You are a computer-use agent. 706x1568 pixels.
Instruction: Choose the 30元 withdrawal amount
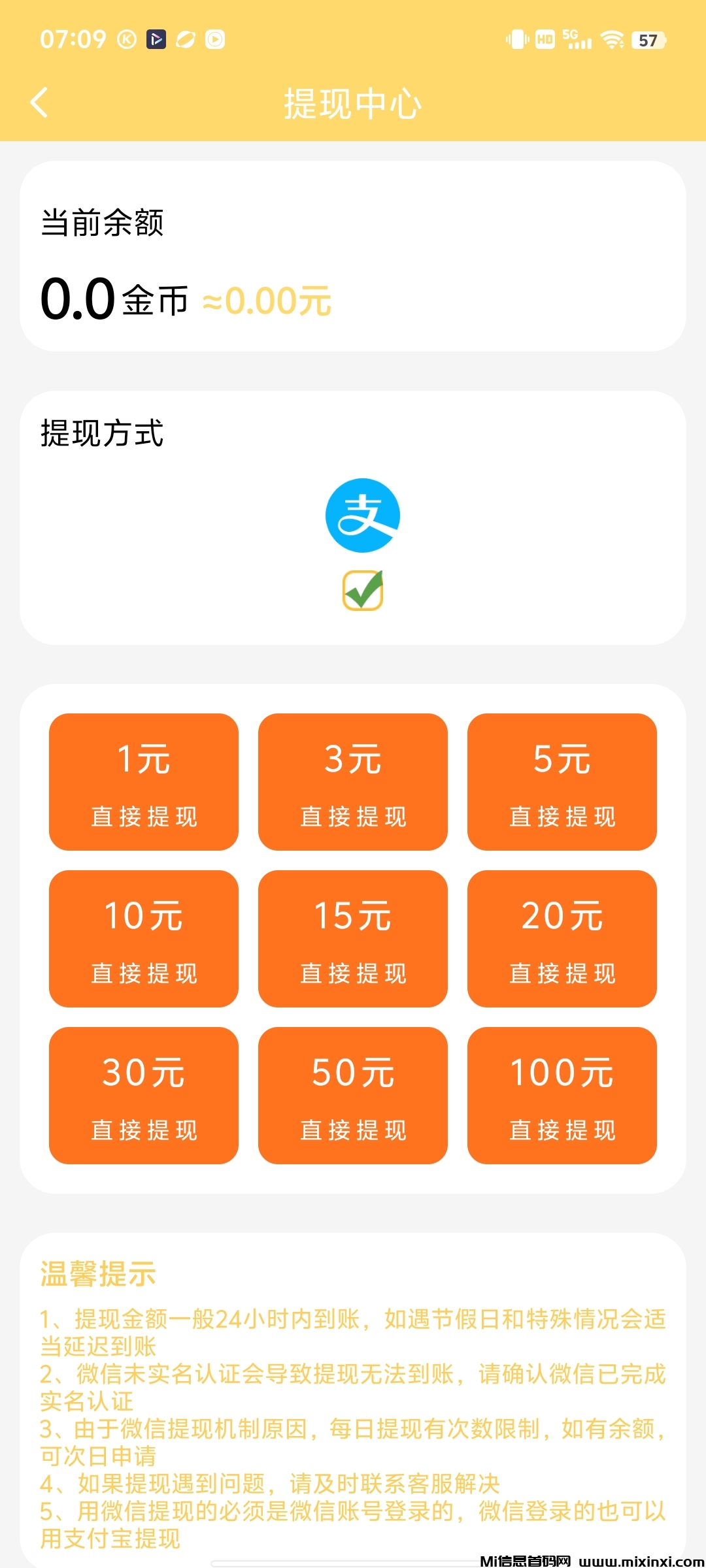pos(144,1096)
